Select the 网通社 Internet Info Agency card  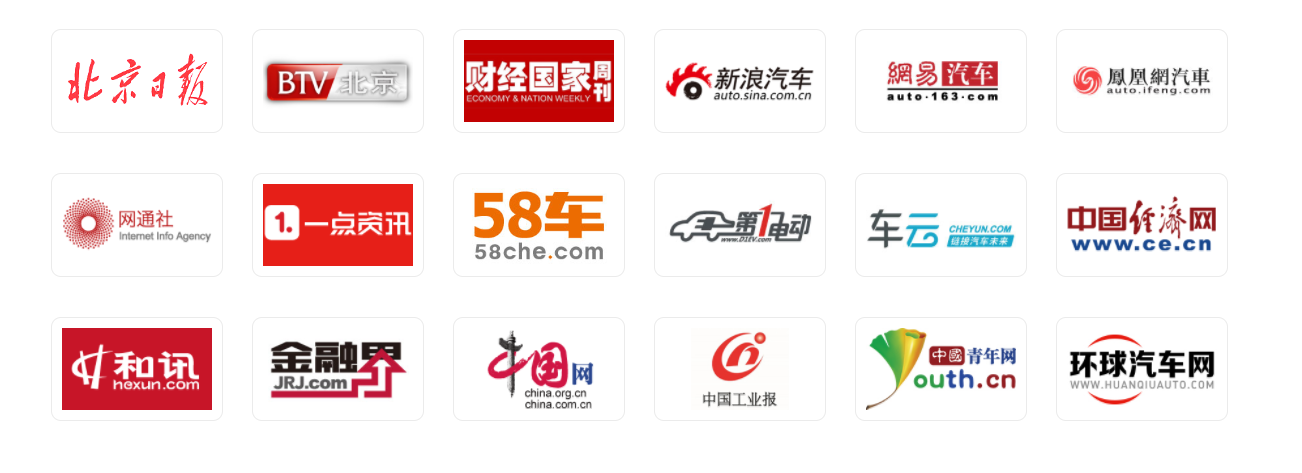click(x=137, y=225)
